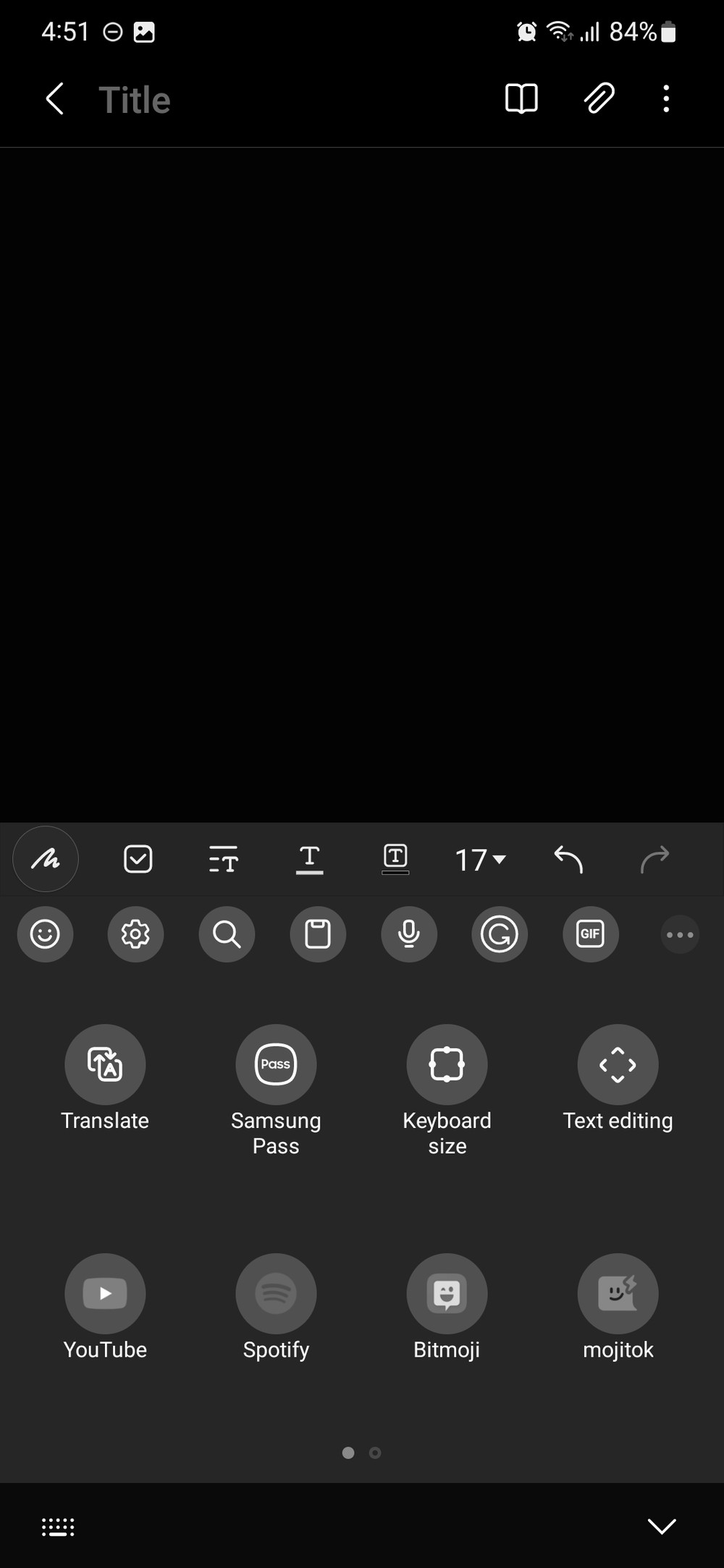Launch Spotify from the keyboard panel
Image resolution: width=724 pixels, height=1568 pixels.
pyautogui.click(x=276, y=1308)
